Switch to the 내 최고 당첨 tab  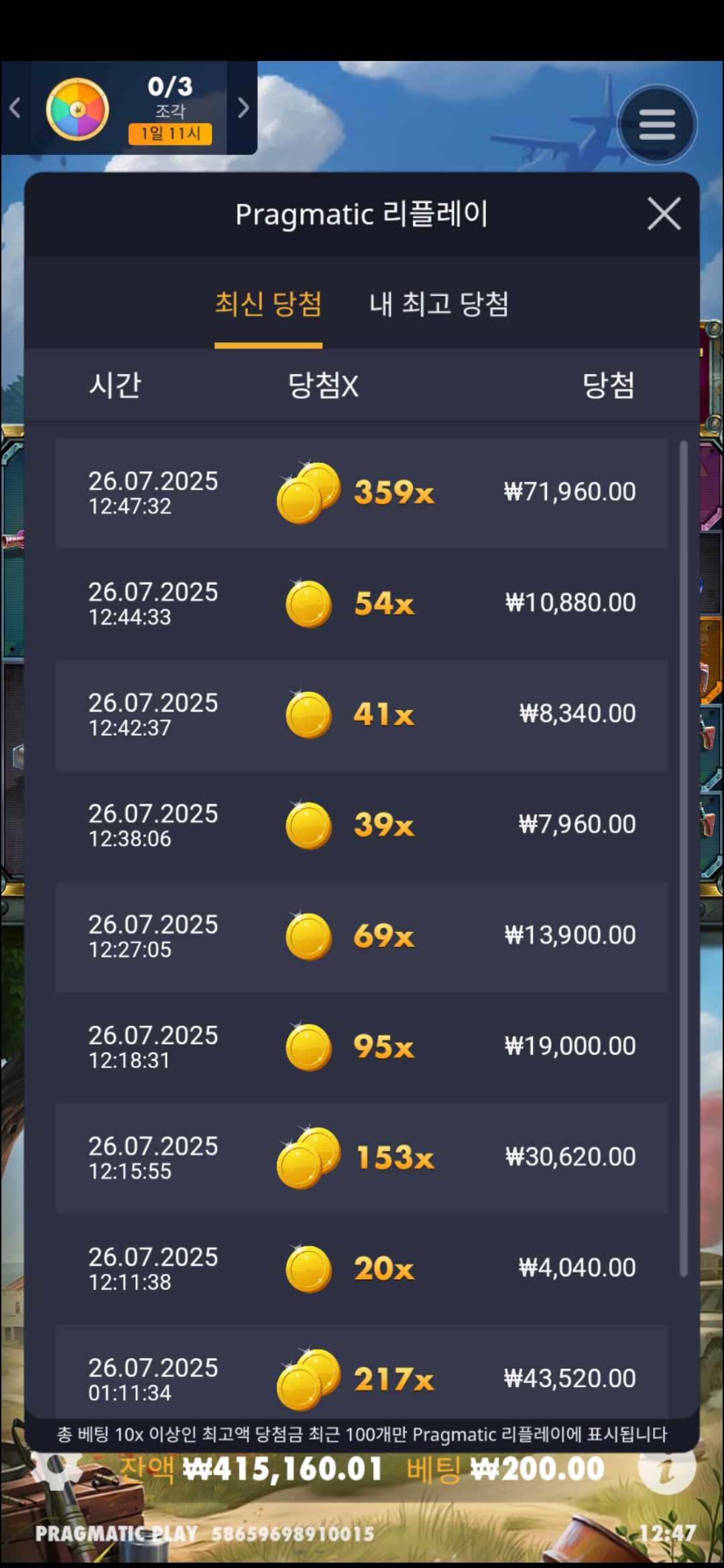(x=439, y=304)
